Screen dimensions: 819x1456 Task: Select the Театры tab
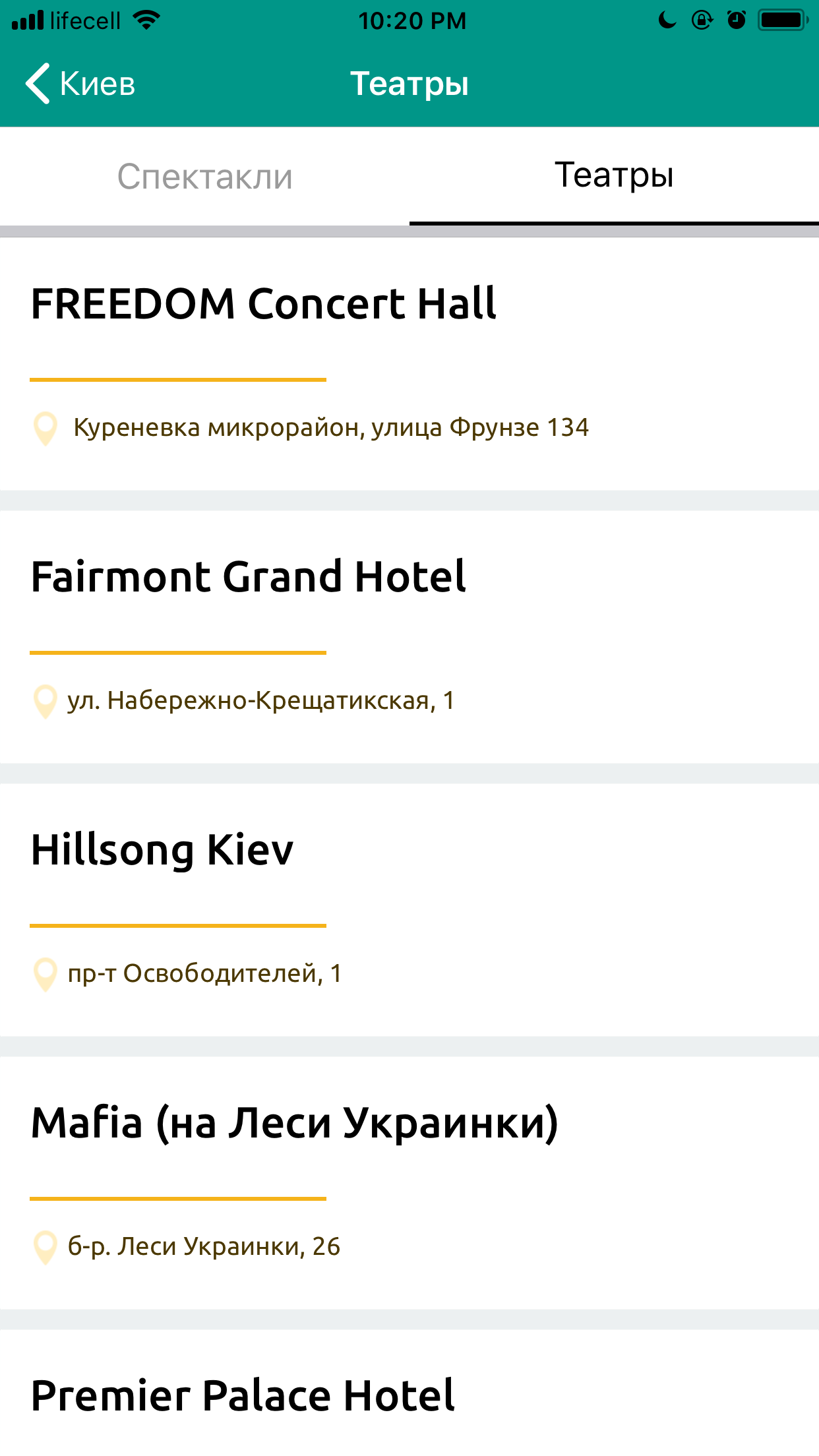614,175
